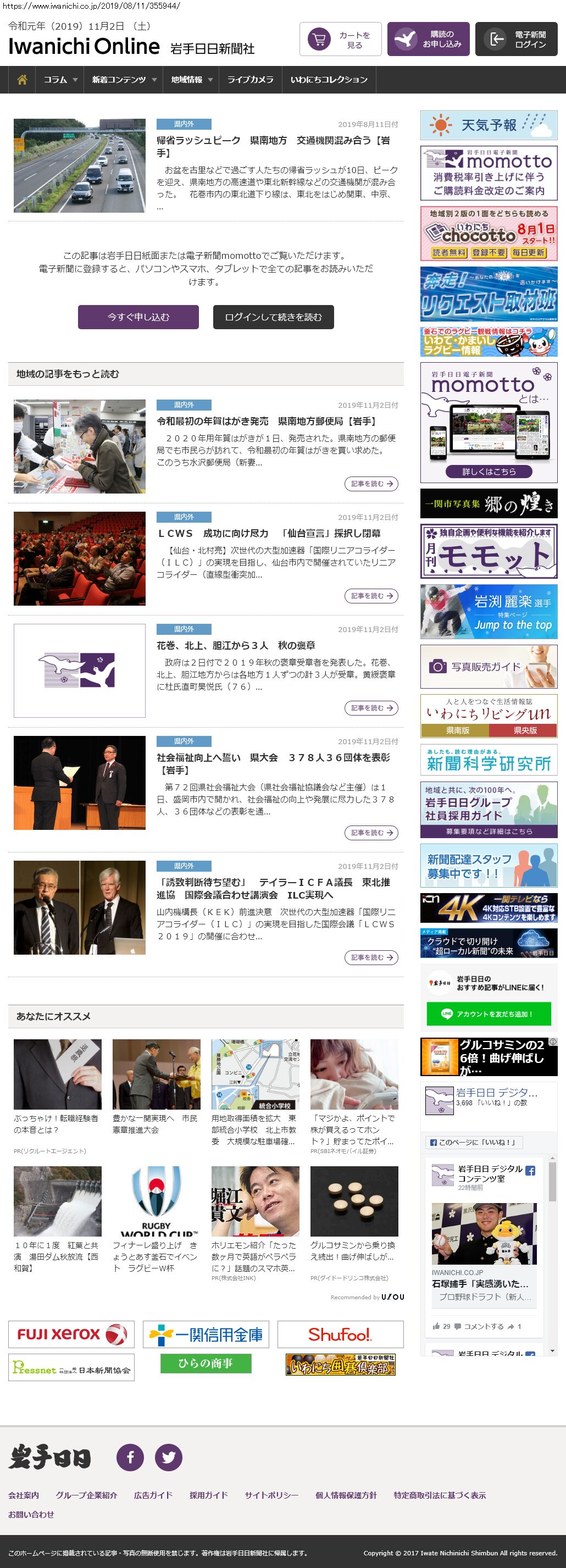Open 写真販売ガイド banner
566x1568 pixels.
point(489,667)
